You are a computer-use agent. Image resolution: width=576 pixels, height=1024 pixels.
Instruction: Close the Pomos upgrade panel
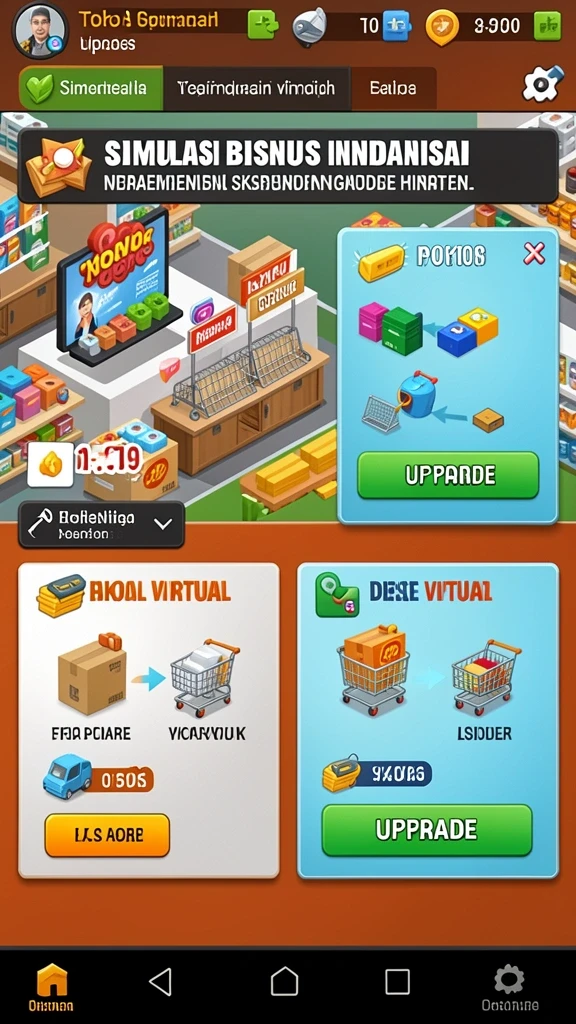534,253
